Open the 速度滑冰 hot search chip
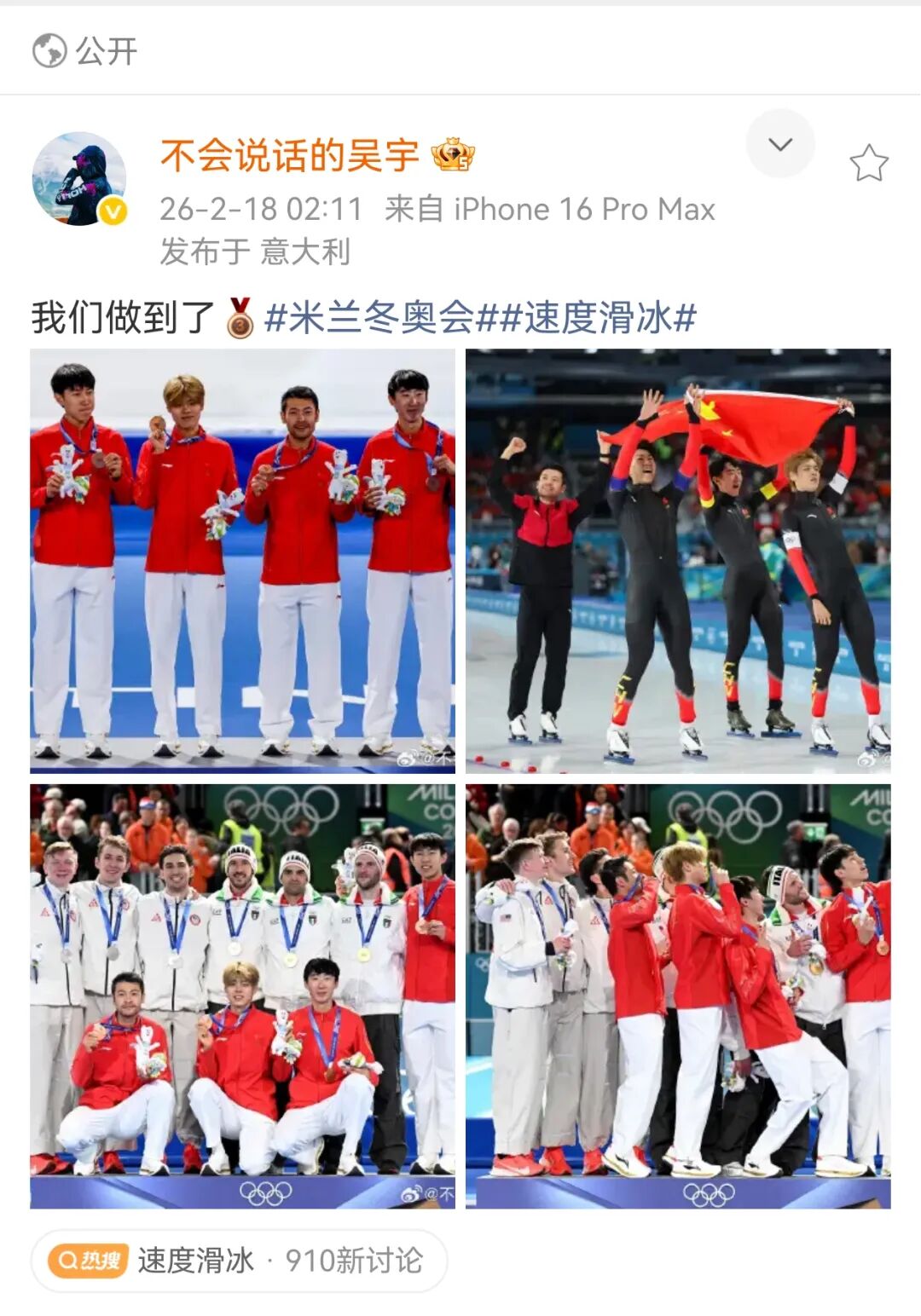 coord(239,1260)
